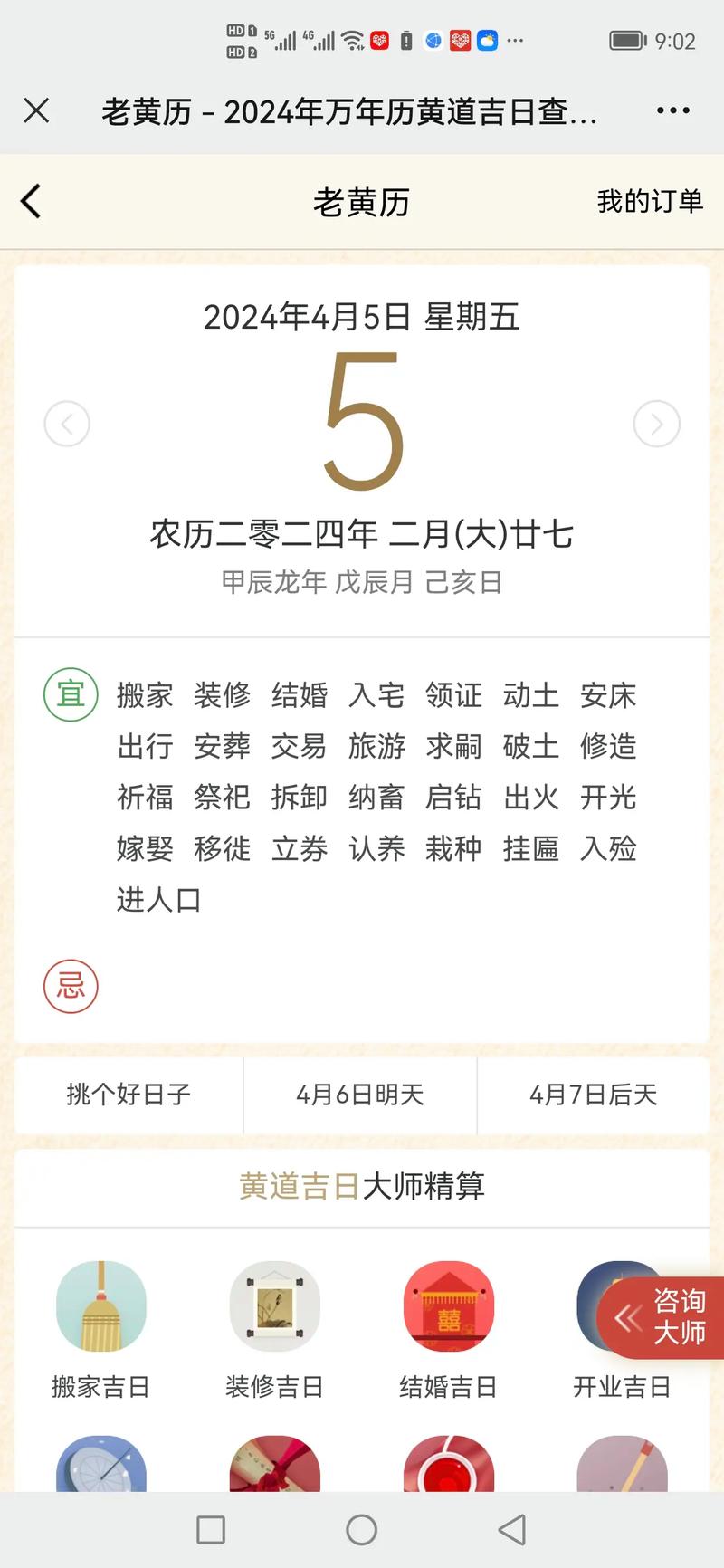View 4月6日明天
The height and width of the screenshot is (1568, 724).
(360, 1095)
